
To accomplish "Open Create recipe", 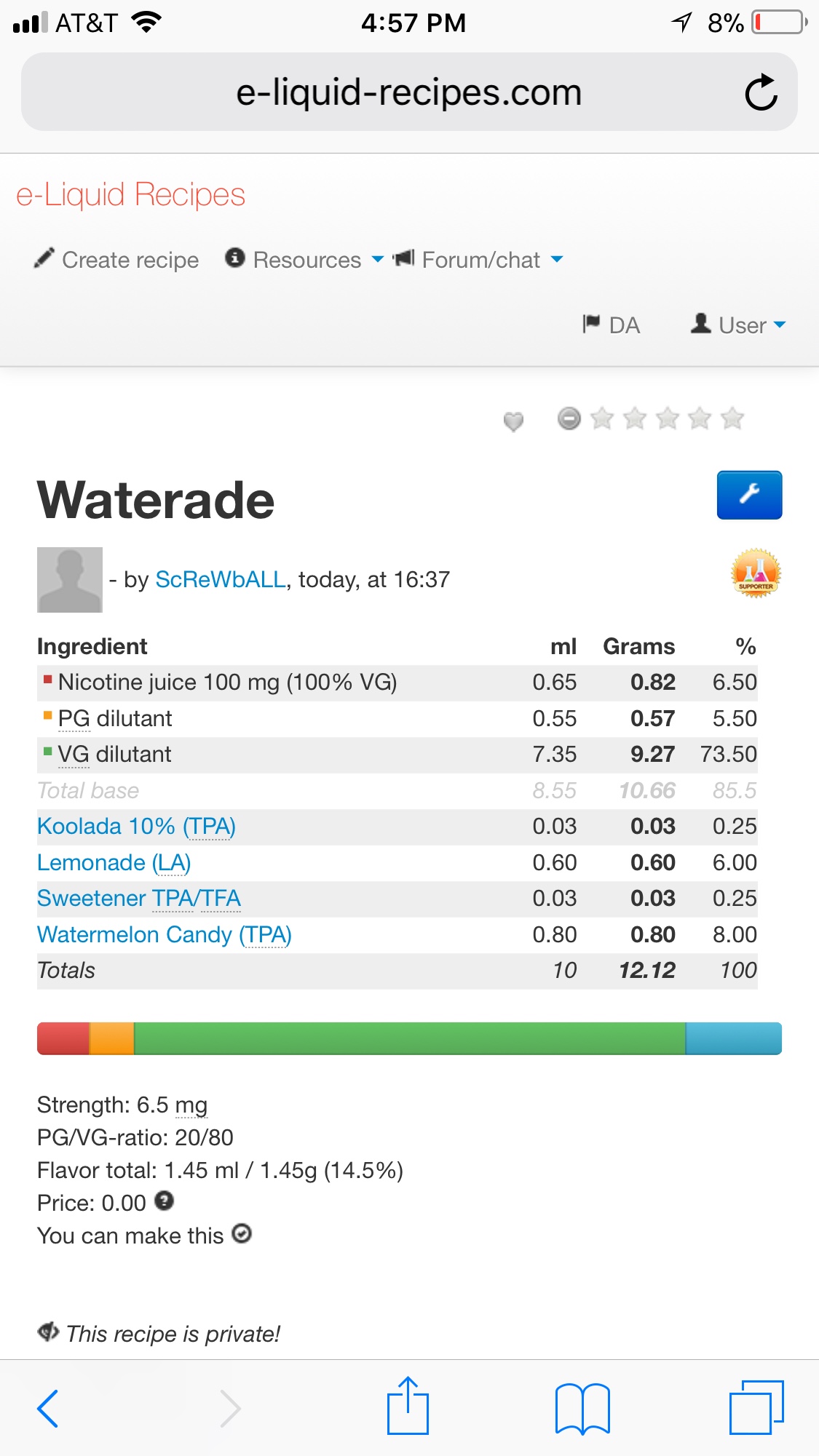I will point(117,260).
